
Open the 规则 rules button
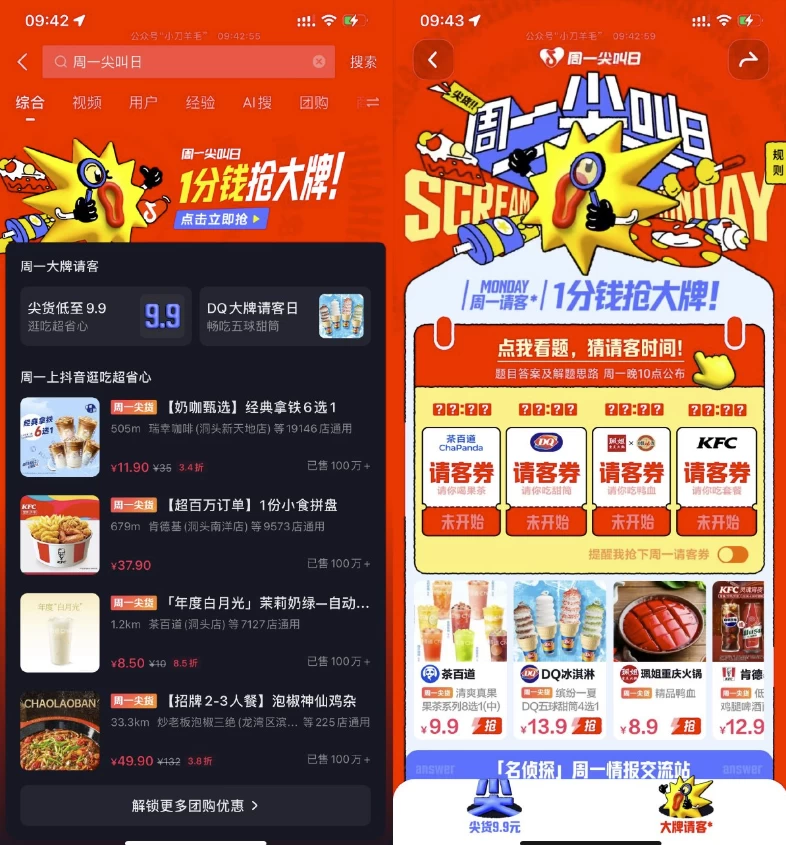click(777, 162)
